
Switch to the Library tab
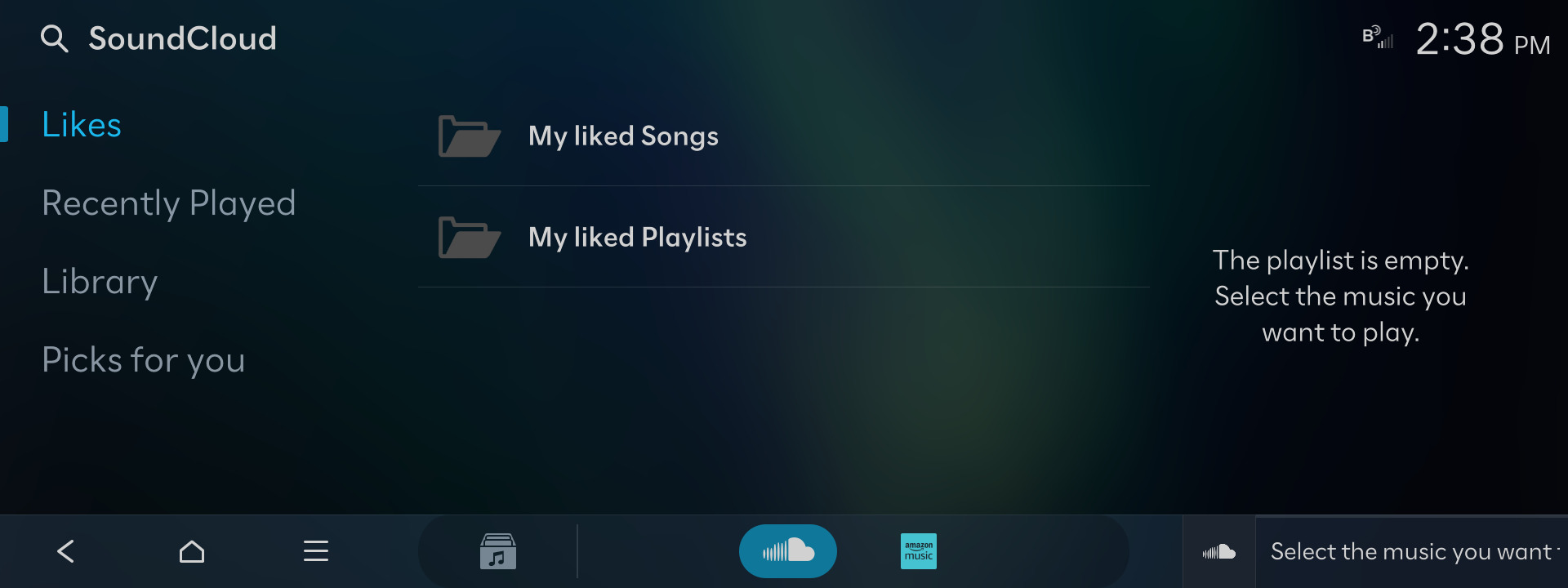click(100, 282)
